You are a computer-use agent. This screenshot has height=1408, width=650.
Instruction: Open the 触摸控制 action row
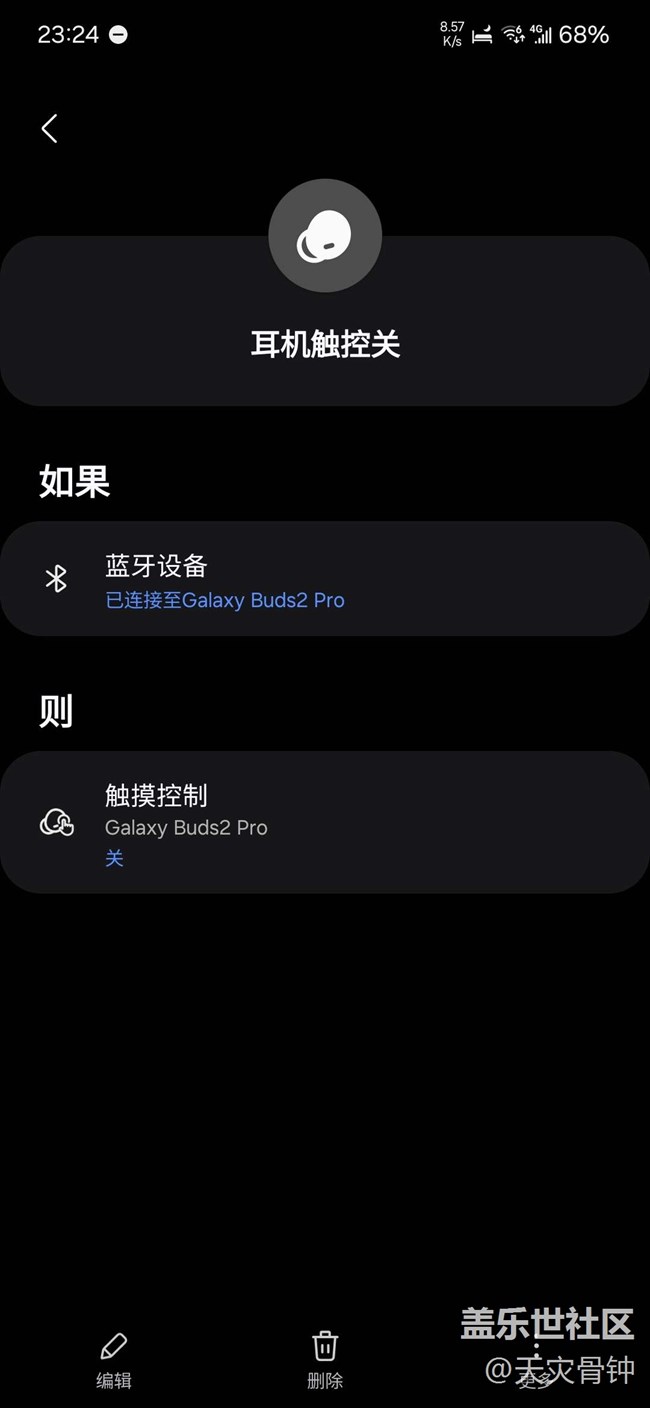(325, 822)
